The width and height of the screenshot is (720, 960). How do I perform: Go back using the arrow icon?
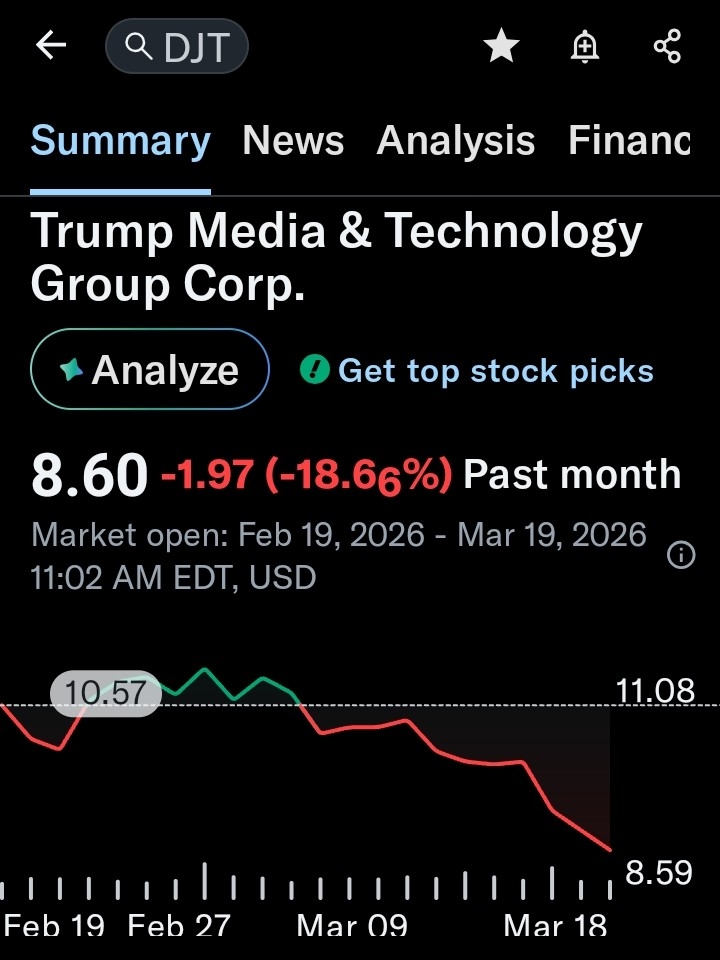tap(51, 46)
